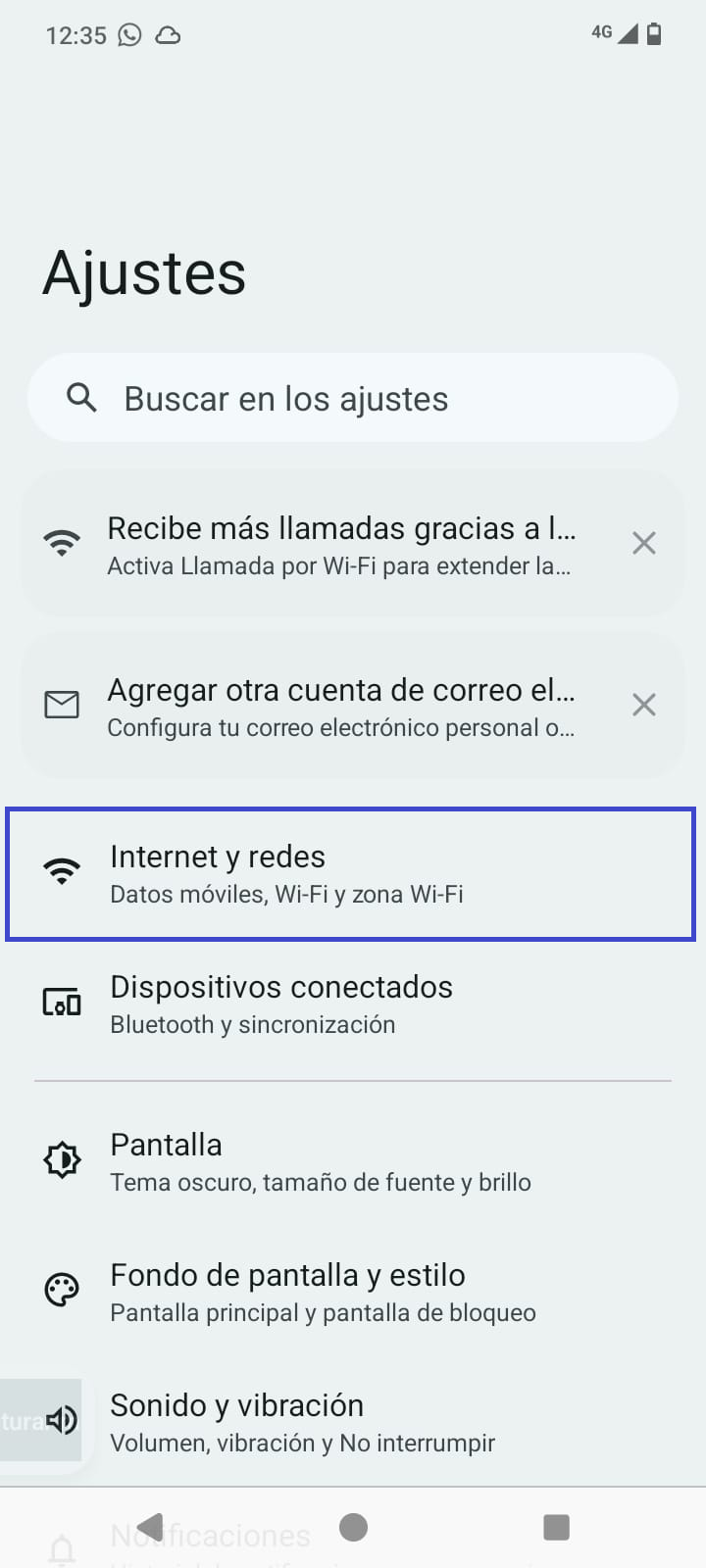The height and width of the screenshot is (1568, 706).
Task: Click the cloud icon in the status bar
Action: pyautogui.click(x=169, y=34)
